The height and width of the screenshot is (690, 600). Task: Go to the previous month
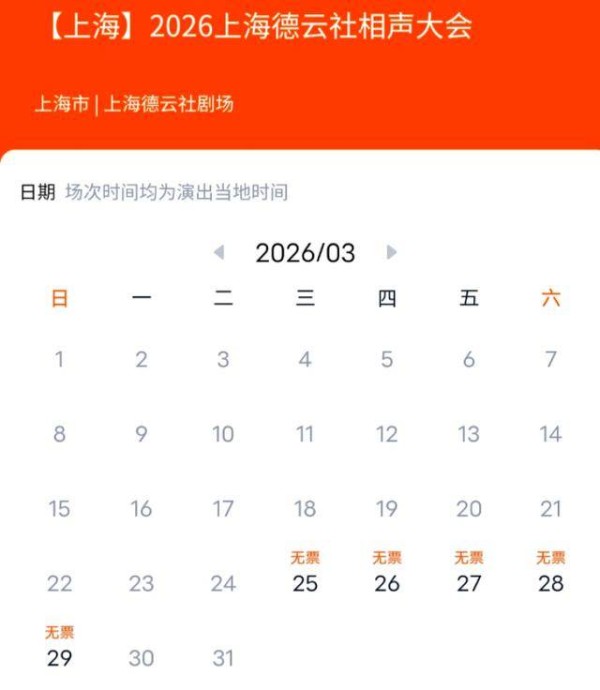click(219, 253)
